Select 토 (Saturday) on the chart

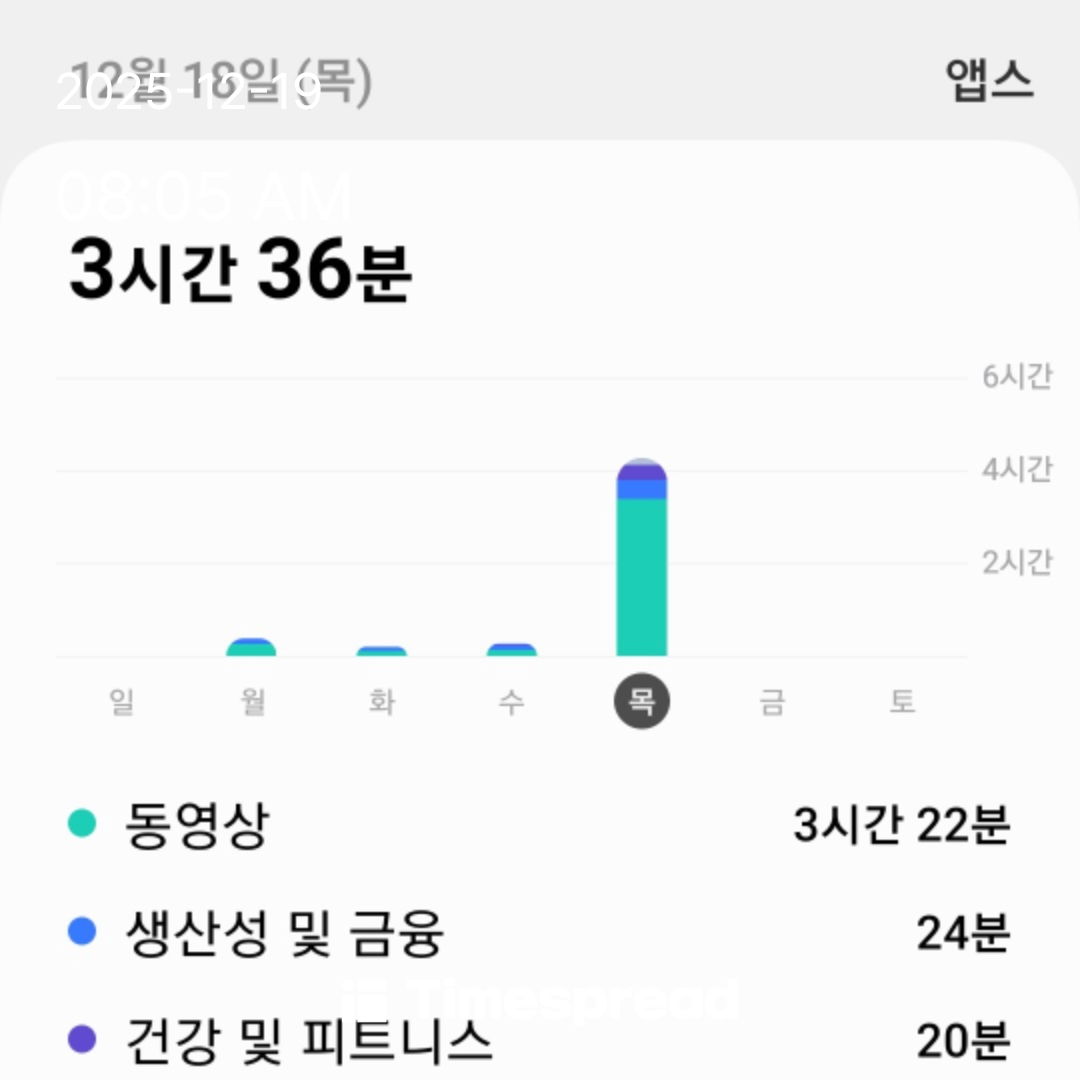click(901, 702)
